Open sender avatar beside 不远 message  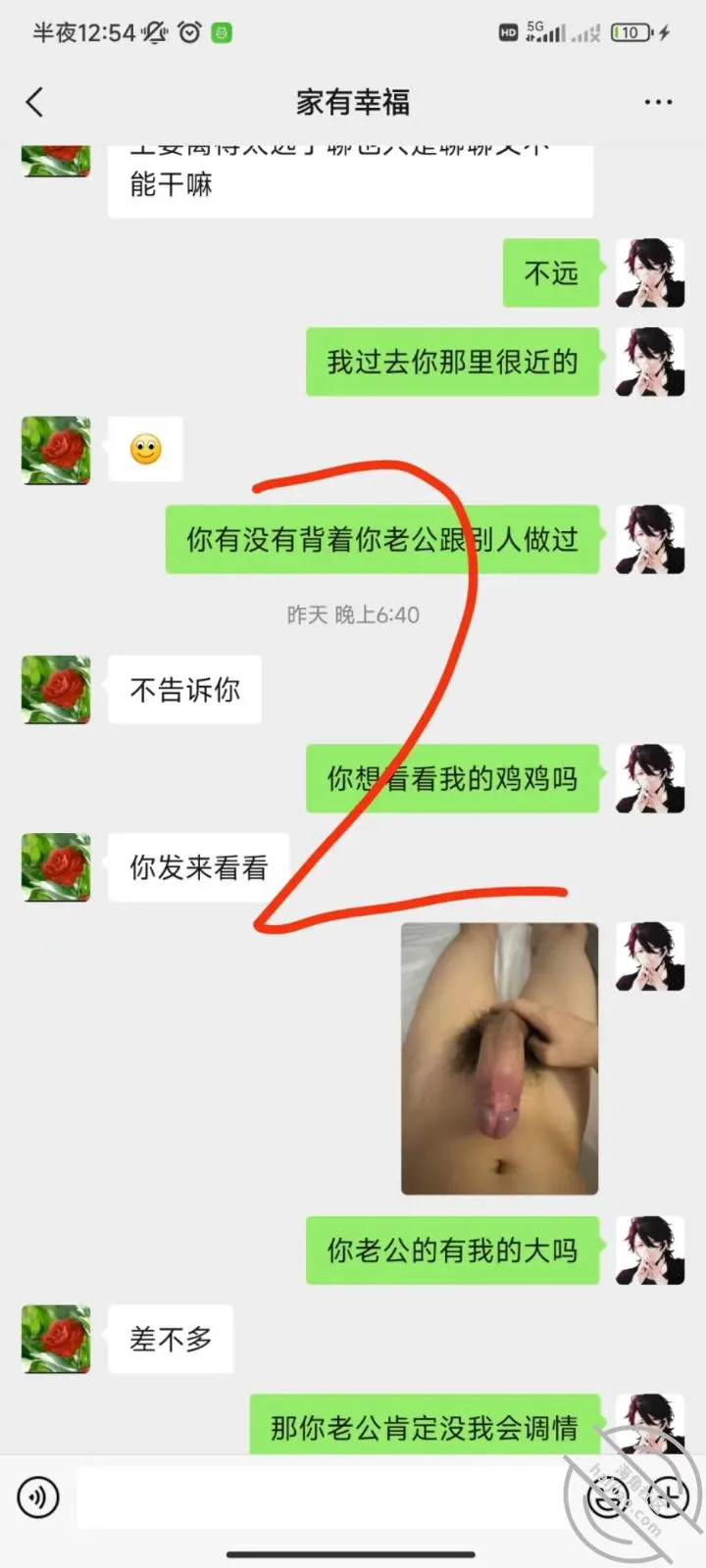650,272
